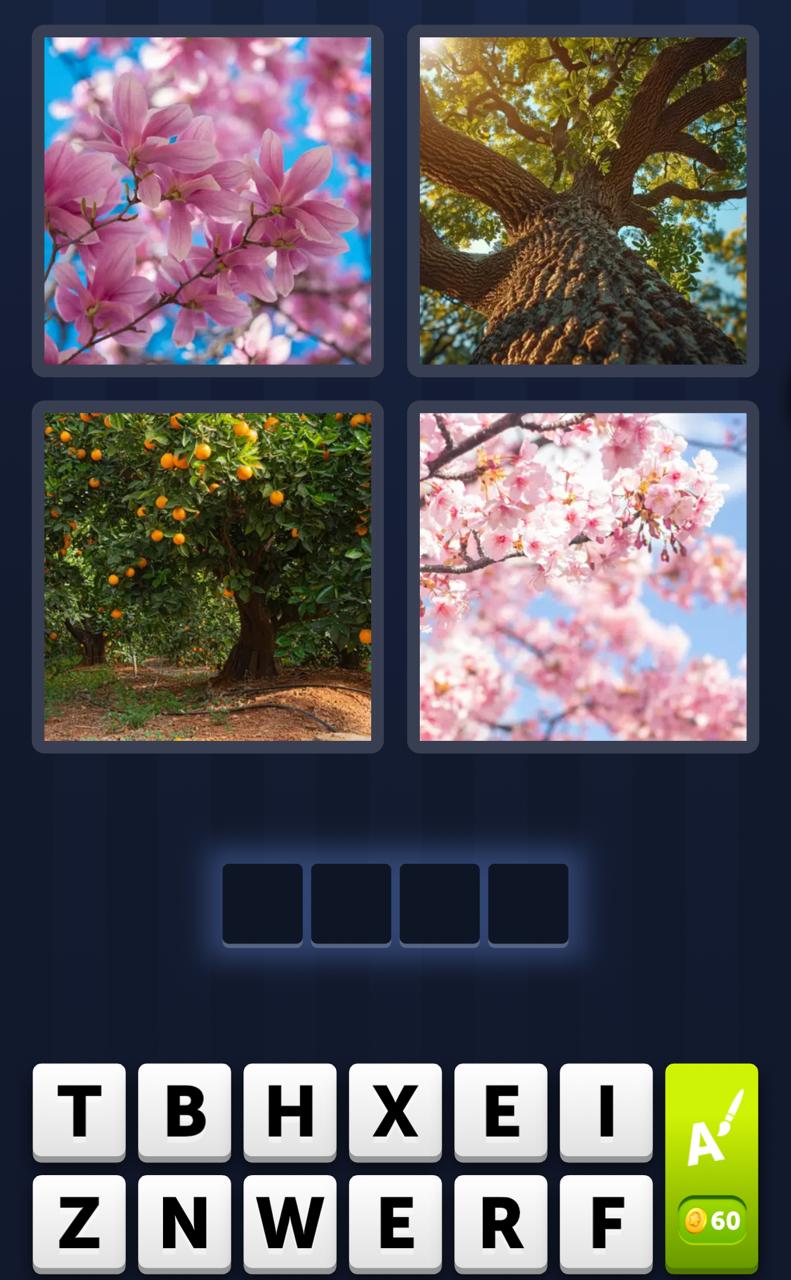Select the letter B tile
The height and width of the screenshot is (1280, 791).
coord(184,1110)
